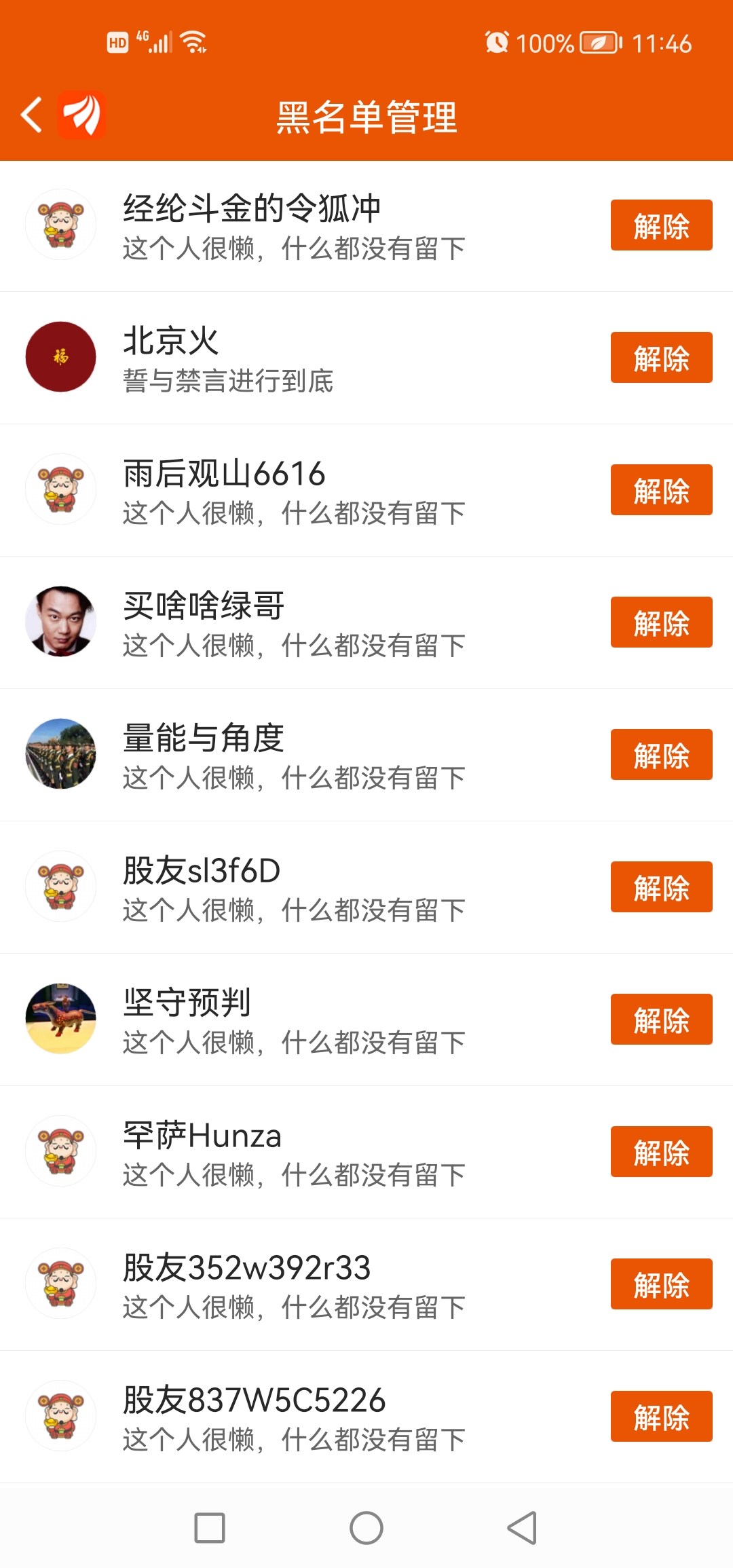Screen dimensions: 733x1568
Task: Go to the system home screen
Action: tap(366, 1528)
